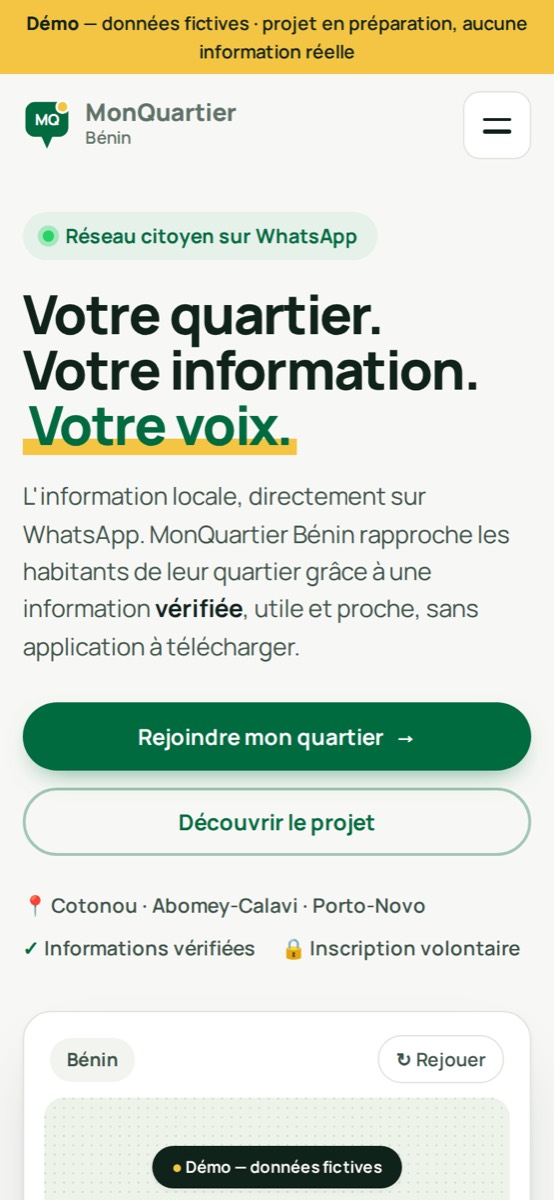Open the hamburger menu
The height and width of the screenshot is (1200, 554).
click(x=497, y=125)
